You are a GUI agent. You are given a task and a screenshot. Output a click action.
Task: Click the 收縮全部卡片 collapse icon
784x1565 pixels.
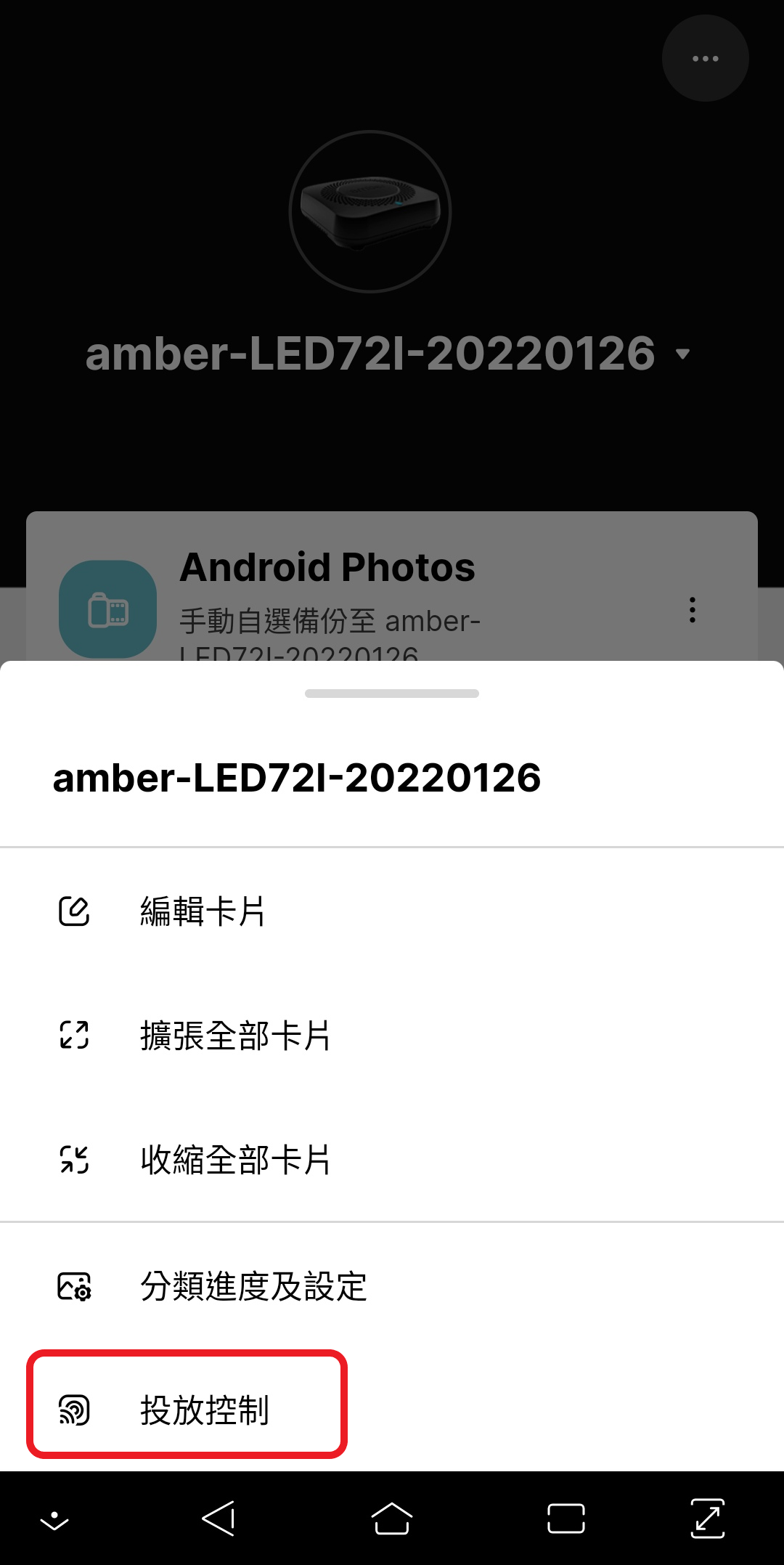(74, 1160)
